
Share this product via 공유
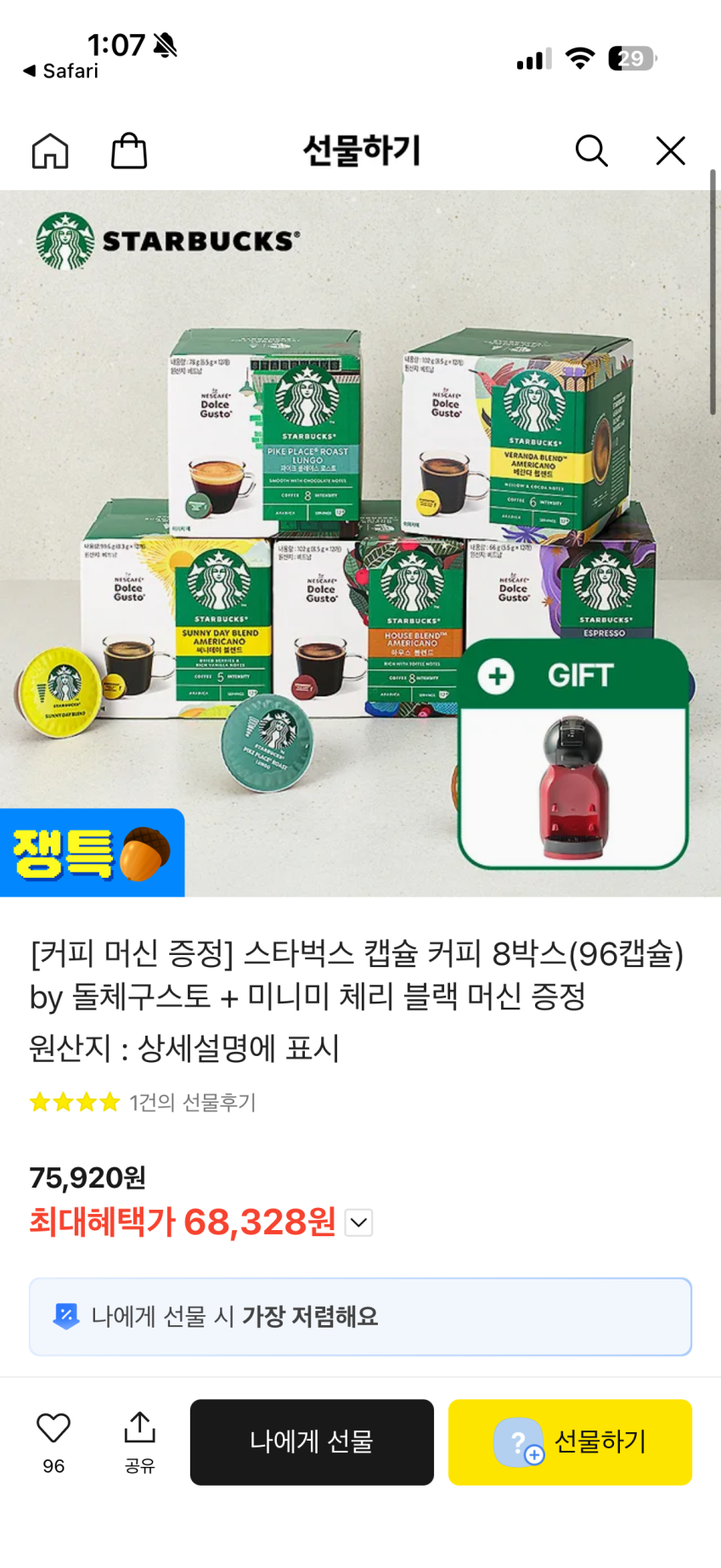coord(140,1442)
